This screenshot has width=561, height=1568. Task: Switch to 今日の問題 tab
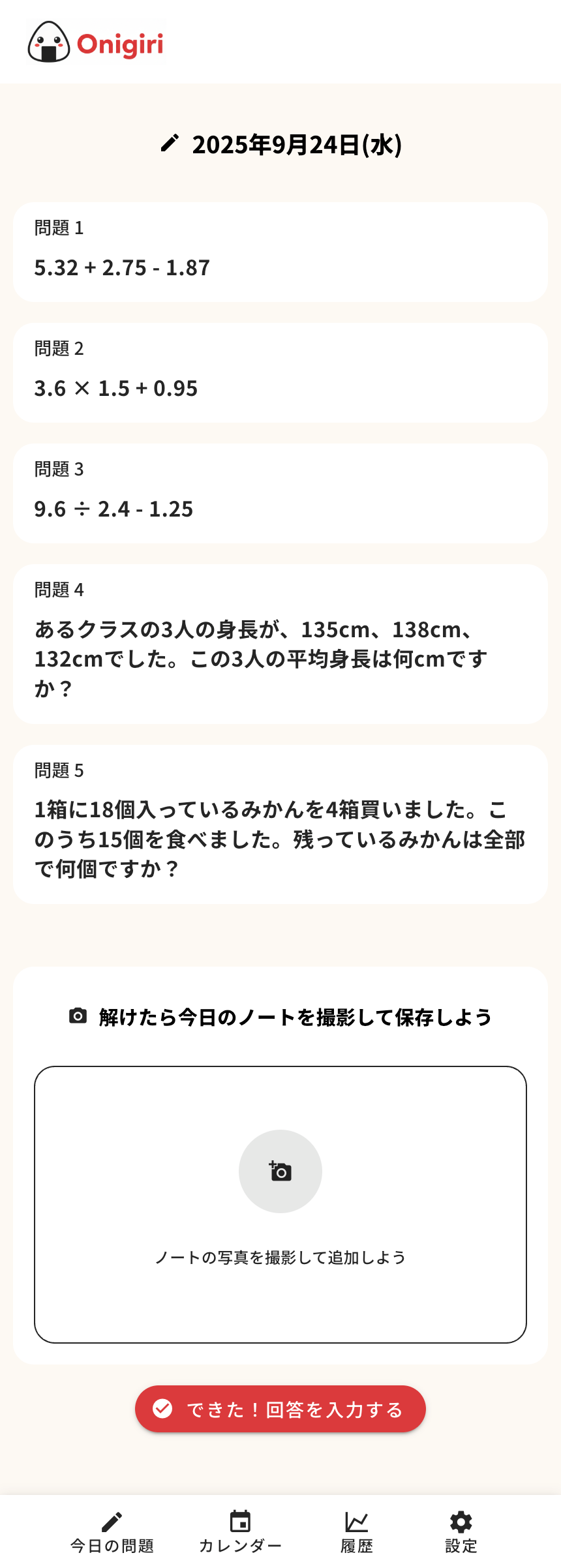click(x=112, y=1531)
